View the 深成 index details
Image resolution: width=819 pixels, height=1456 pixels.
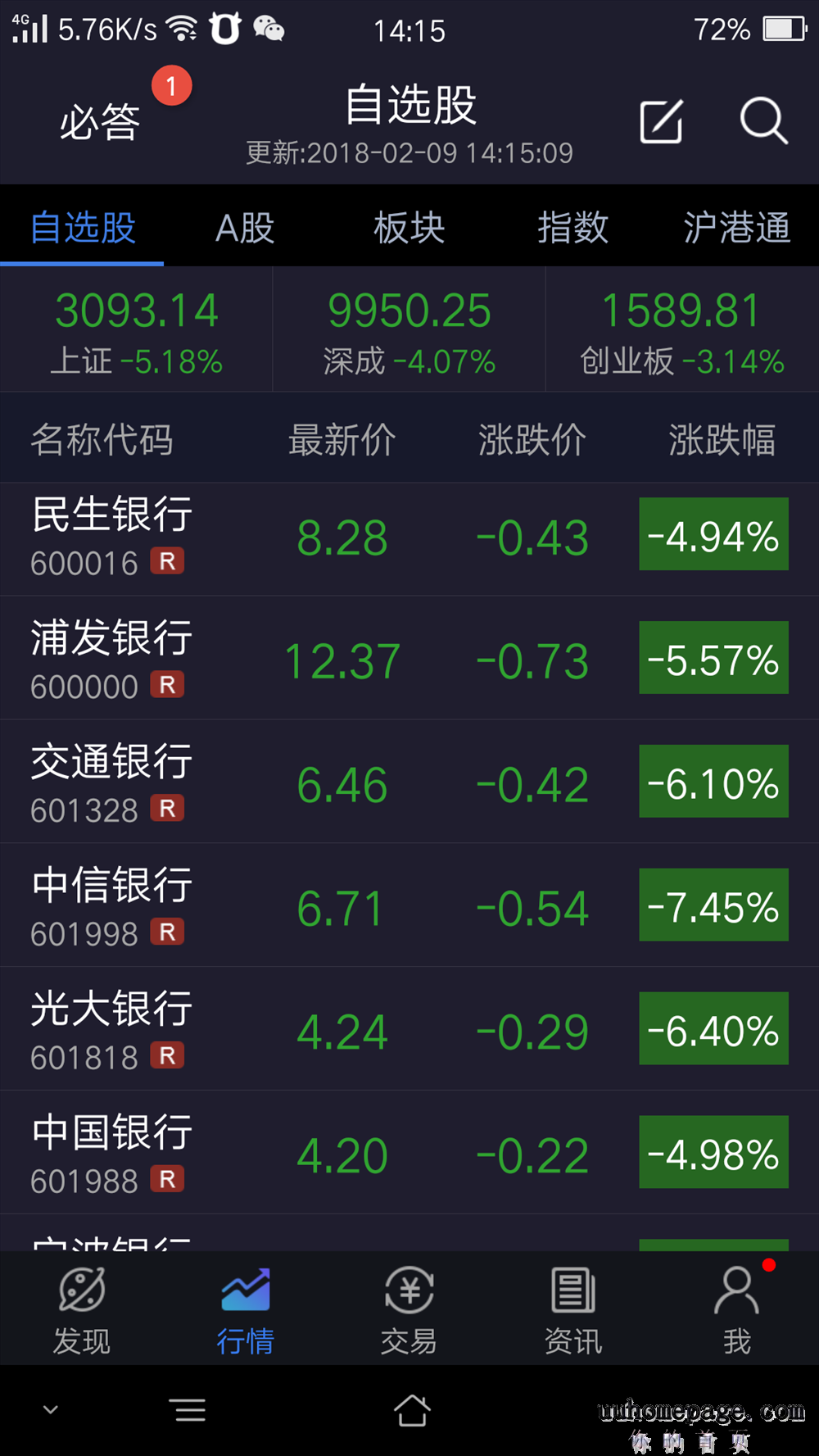pos(409,330)
